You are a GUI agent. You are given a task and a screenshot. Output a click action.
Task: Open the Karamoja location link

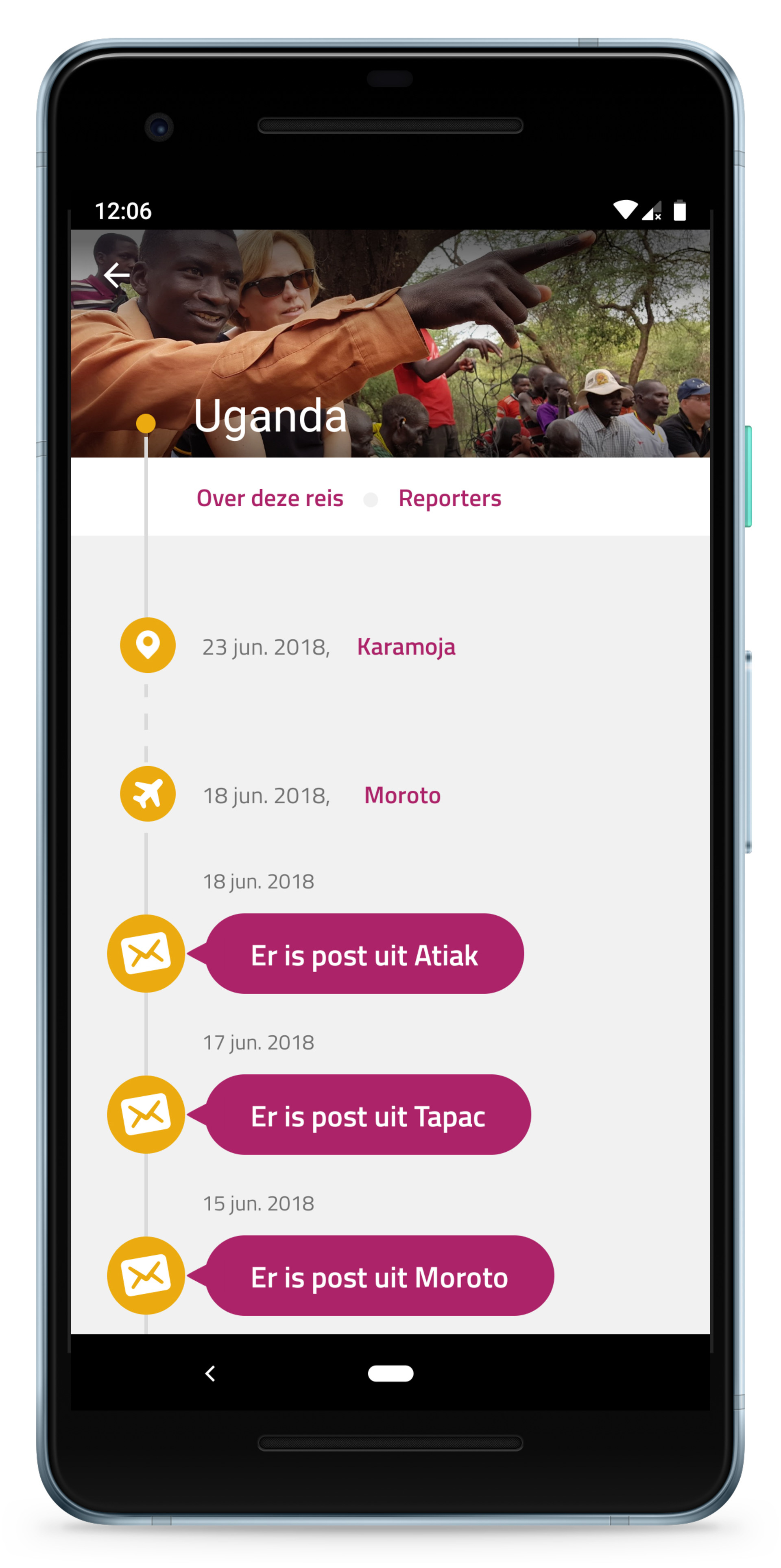pyautogui.click(x=406, y=646)
